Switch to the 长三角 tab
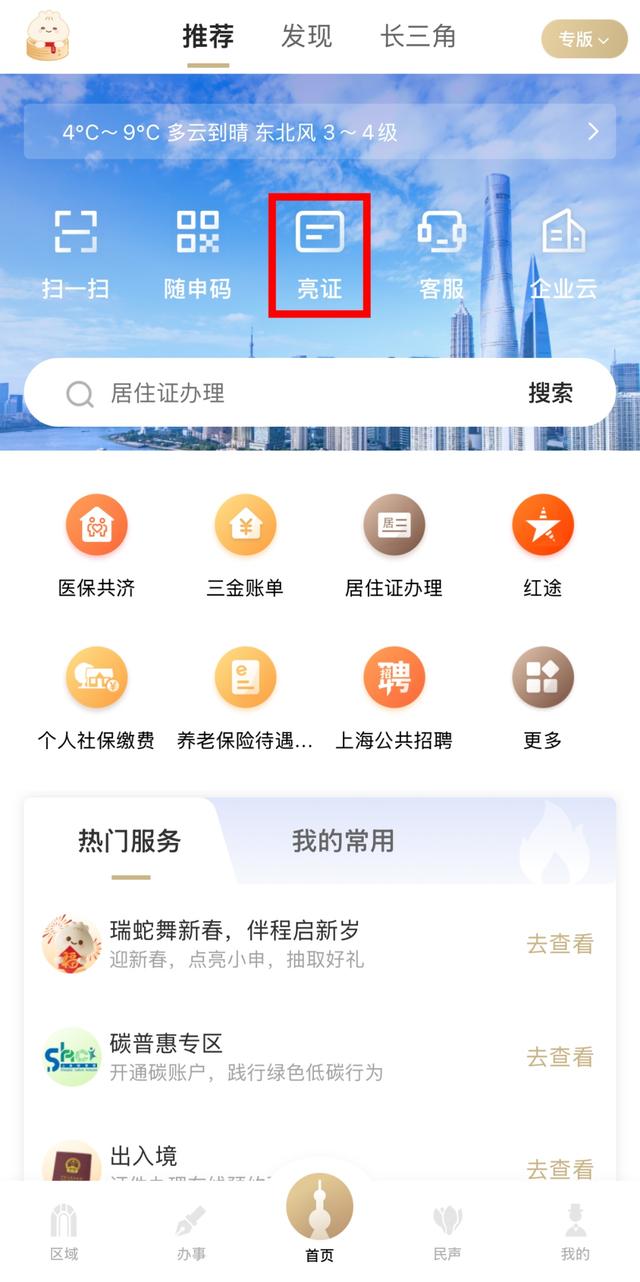Viewport: 640px width, 1282px height. pyautogui.click(x=418, y=37)
